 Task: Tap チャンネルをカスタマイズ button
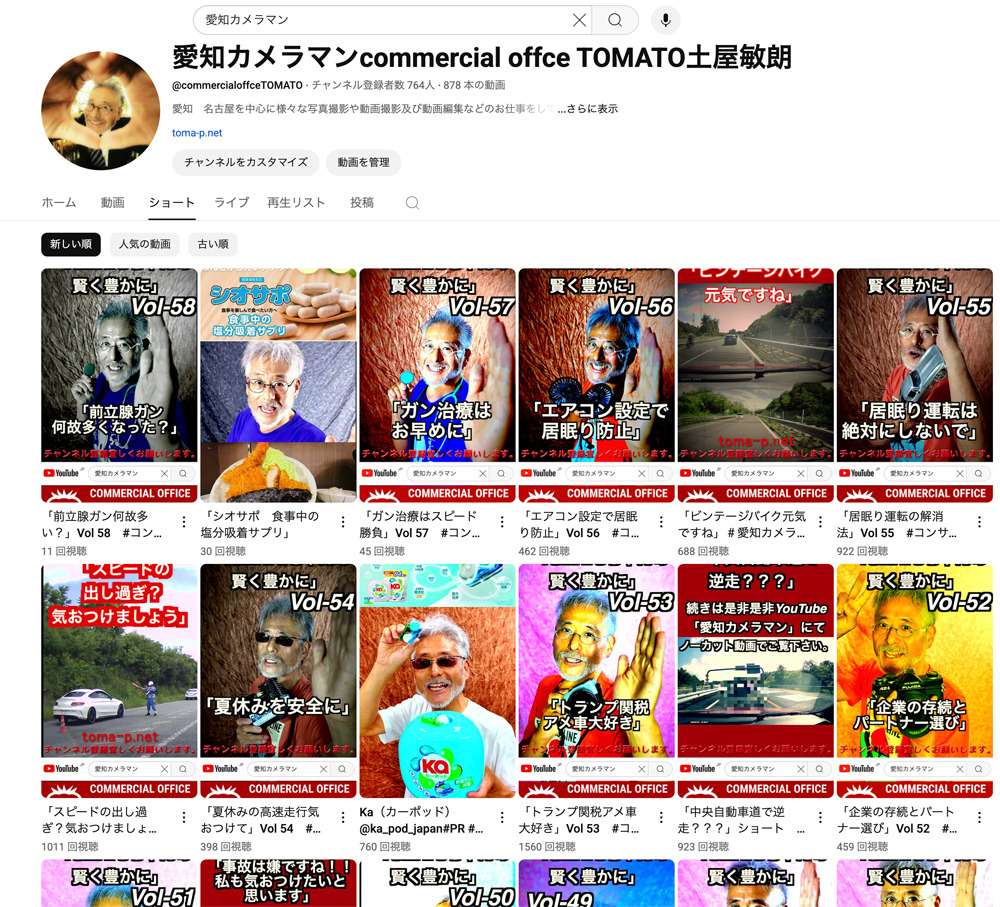click(x=246, y=162)
